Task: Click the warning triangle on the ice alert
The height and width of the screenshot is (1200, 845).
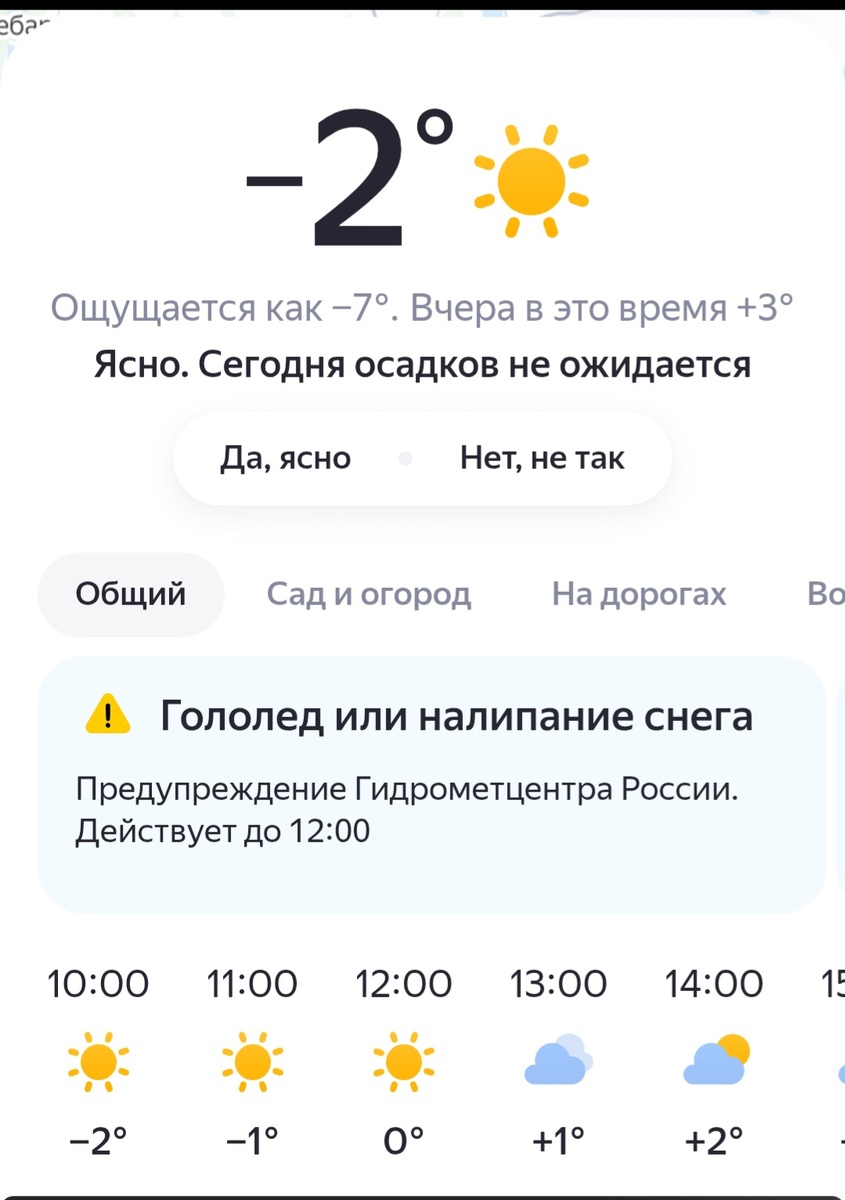Action: [x=109, y=715]
